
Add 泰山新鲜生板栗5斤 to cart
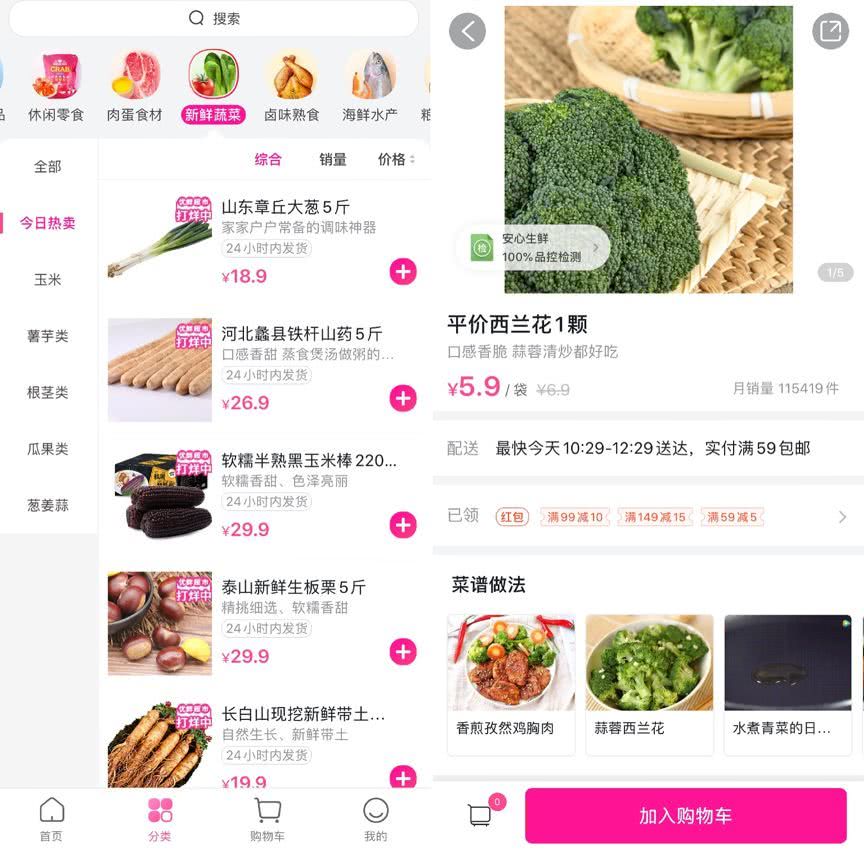(x=403, y=652)
